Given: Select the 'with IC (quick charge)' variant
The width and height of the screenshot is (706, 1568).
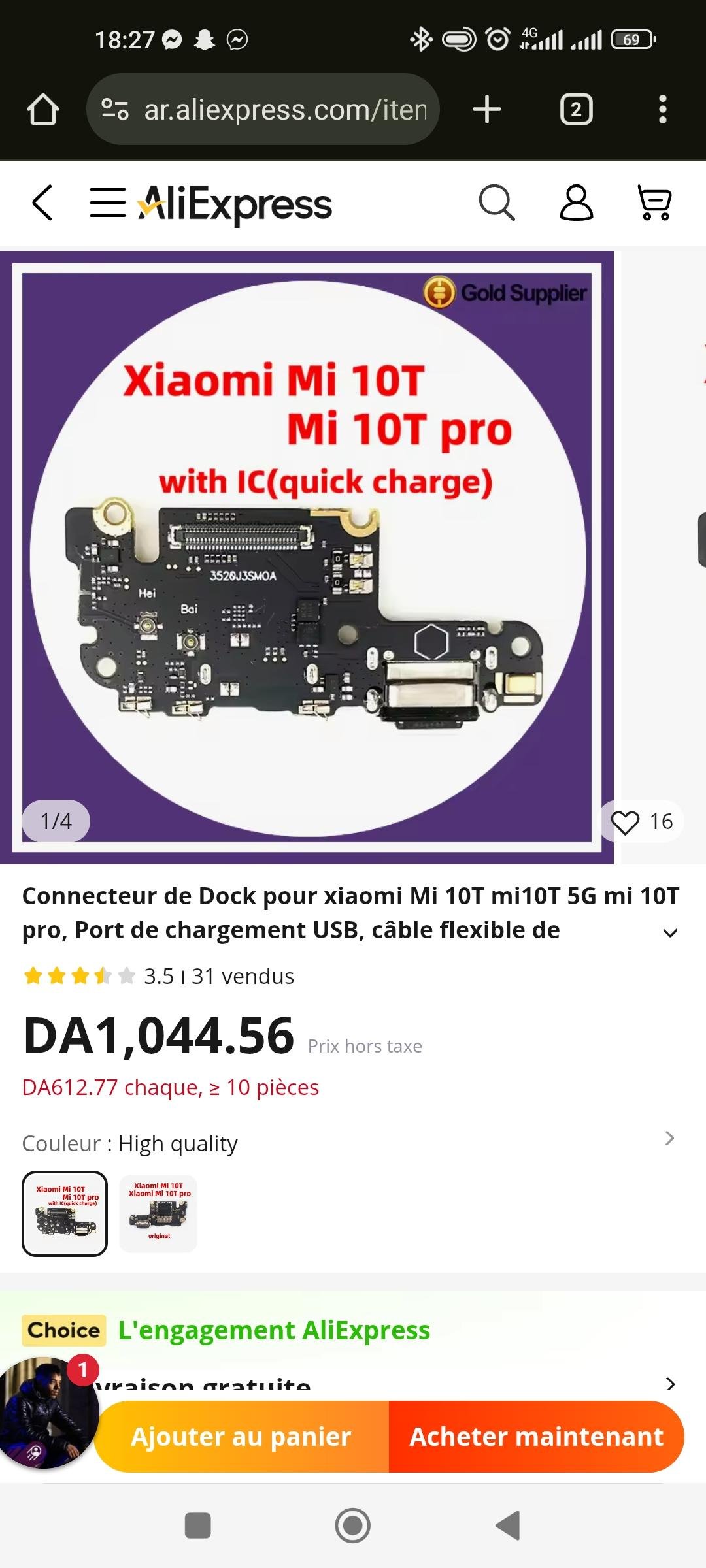Looking at the screenshot, I should 65,1213.
